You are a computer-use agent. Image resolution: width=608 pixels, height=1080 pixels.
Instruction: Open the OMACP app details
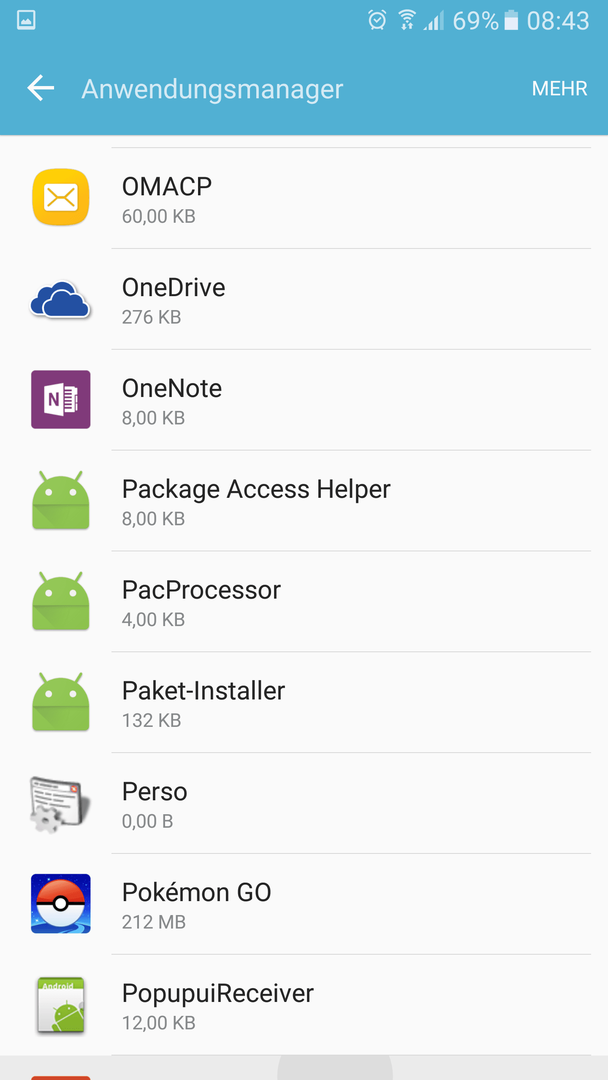click(304, 198)
